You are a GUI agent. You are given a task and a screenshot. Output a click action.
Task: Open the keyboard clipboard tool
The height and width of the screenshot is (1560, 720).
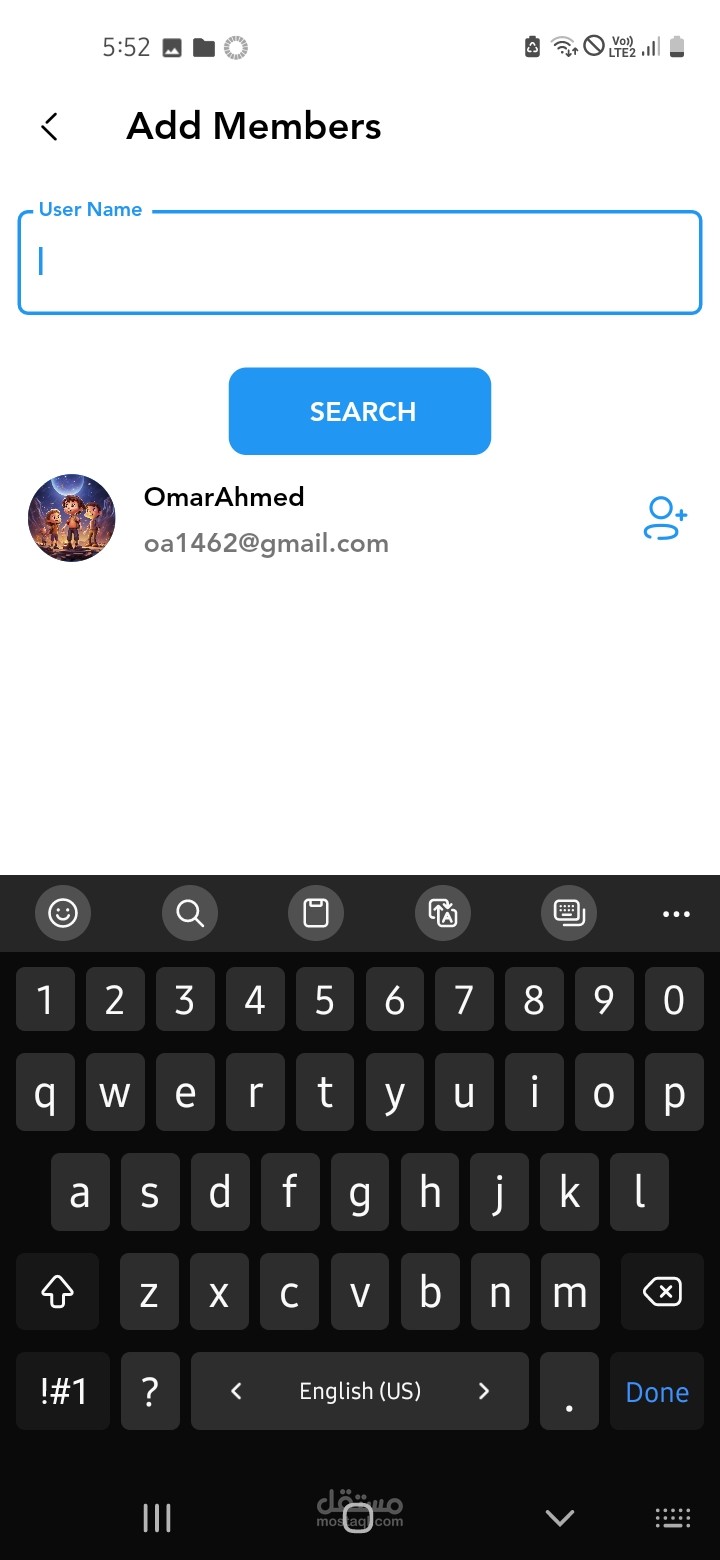tap(316, 912)
